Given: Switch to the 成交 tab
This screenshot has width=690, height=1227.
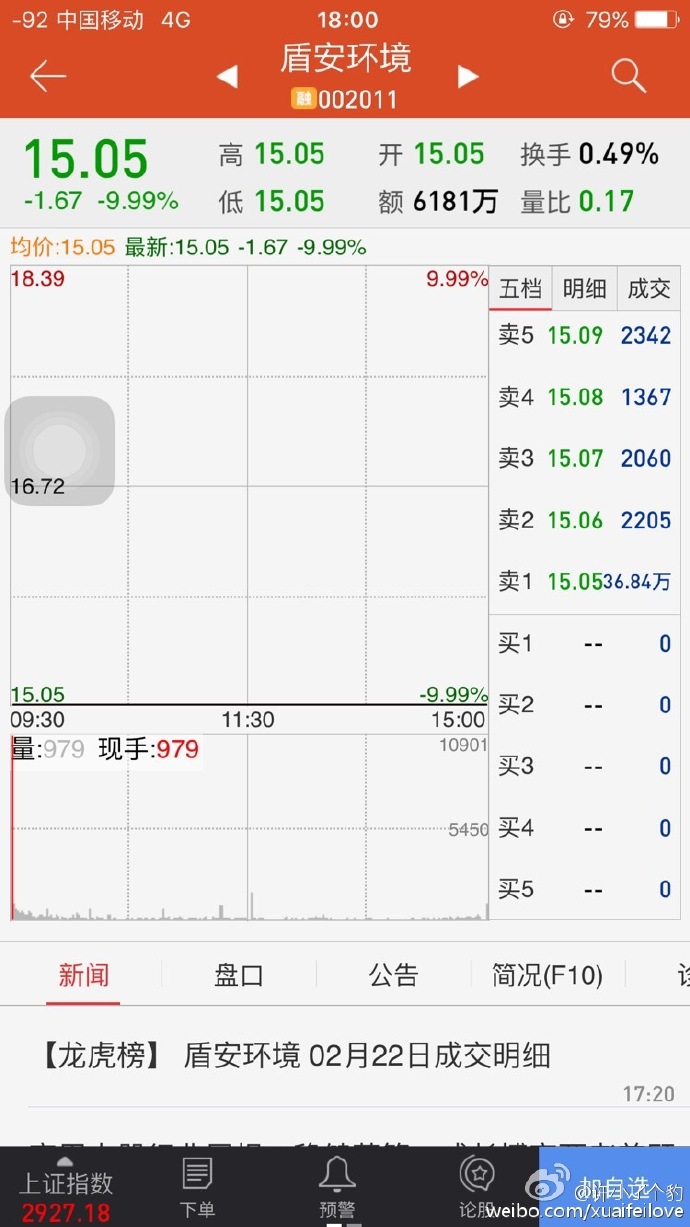Looking at the screenshot, I should tap(648, 289).
